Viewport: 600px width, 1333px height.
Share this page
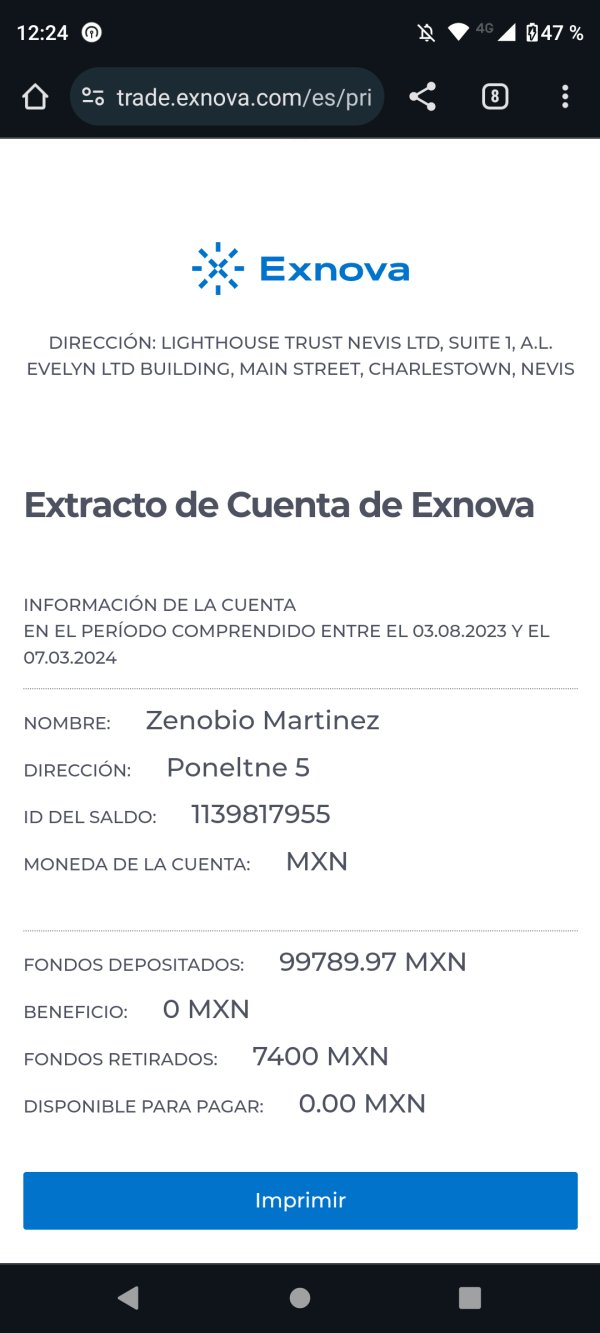coord(422,97)
